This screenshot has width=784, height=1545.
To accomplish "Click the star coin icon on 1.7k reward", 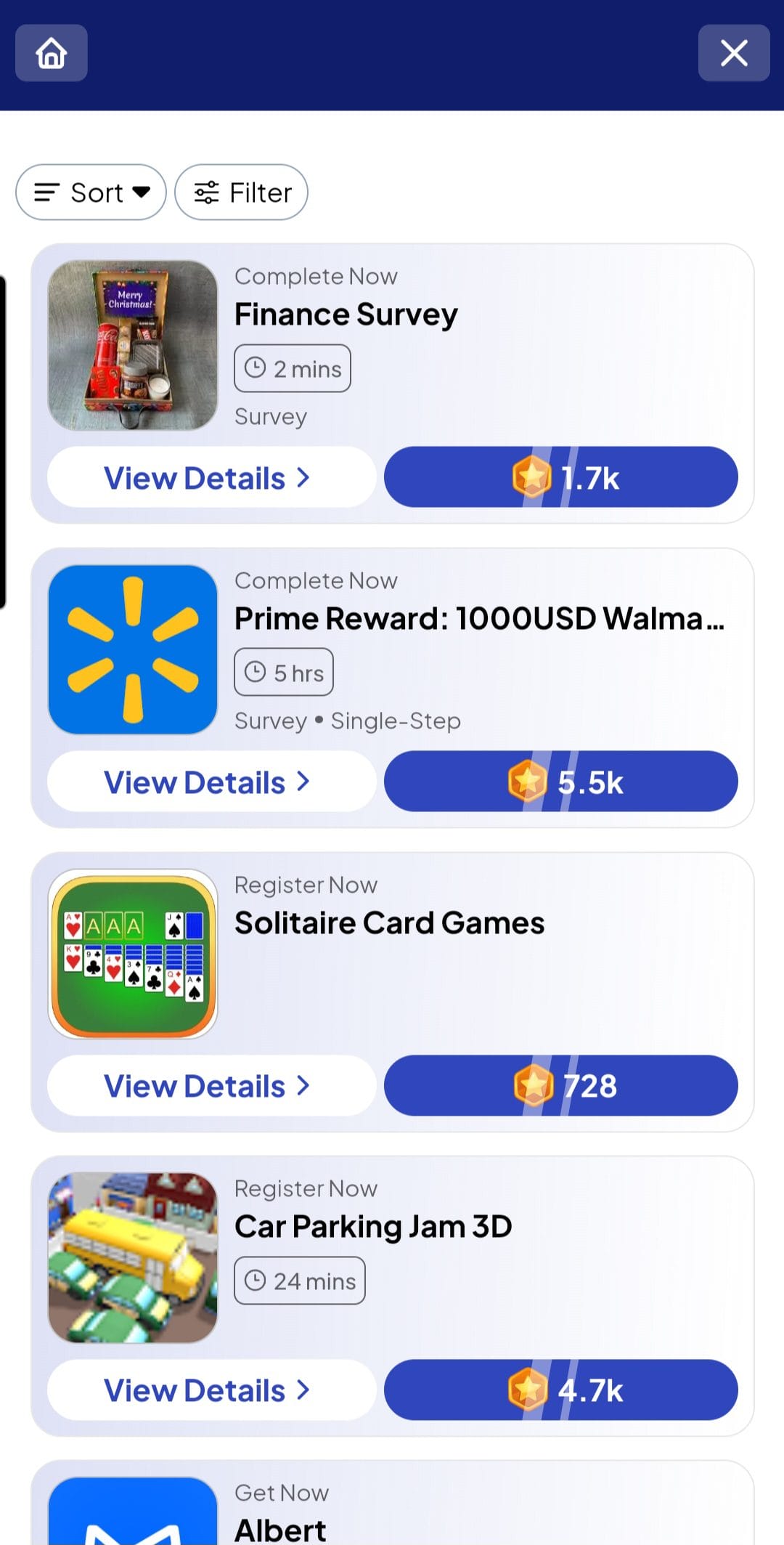I will point(532,477).
